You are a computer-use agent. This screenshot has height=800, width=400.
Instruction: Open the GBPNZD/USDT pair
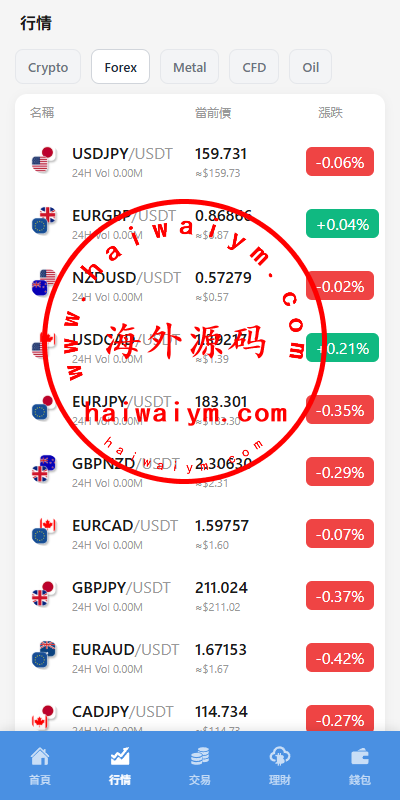(x=200, y=472)
